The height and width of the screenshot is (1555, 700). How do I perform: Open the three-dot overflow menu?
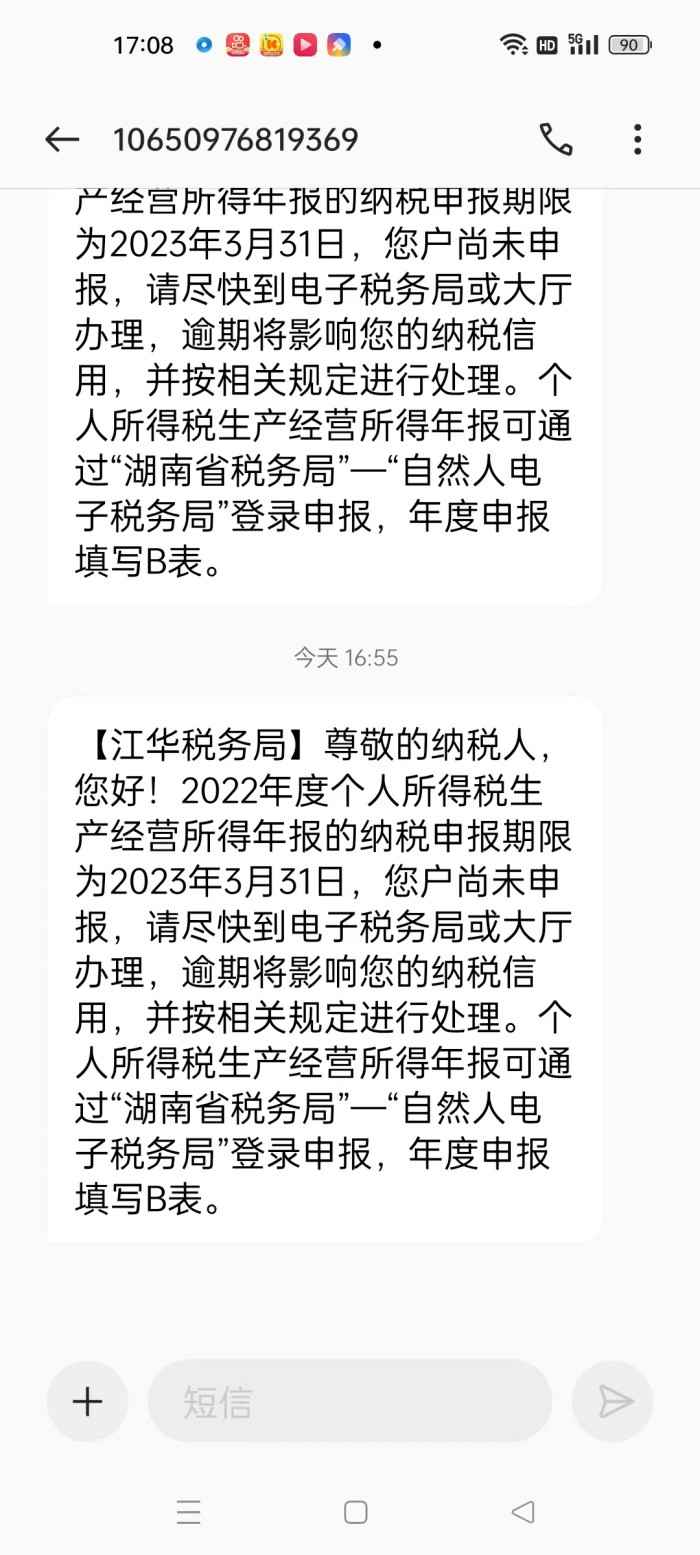tap(637, 139)
